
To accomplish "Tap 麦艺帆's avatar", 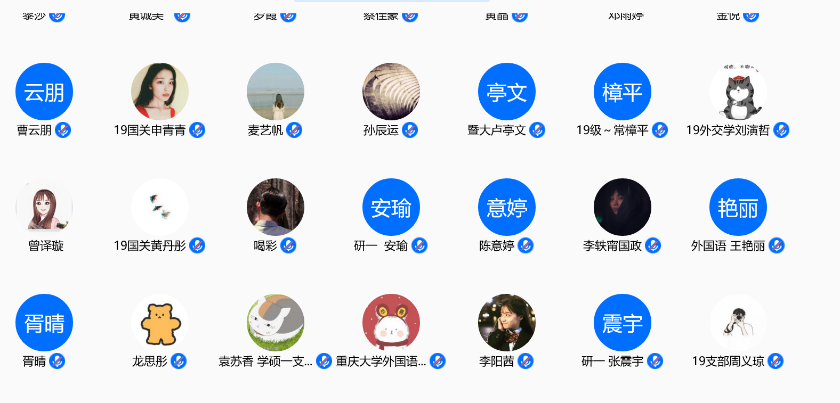I will click(x=275, y=92).
